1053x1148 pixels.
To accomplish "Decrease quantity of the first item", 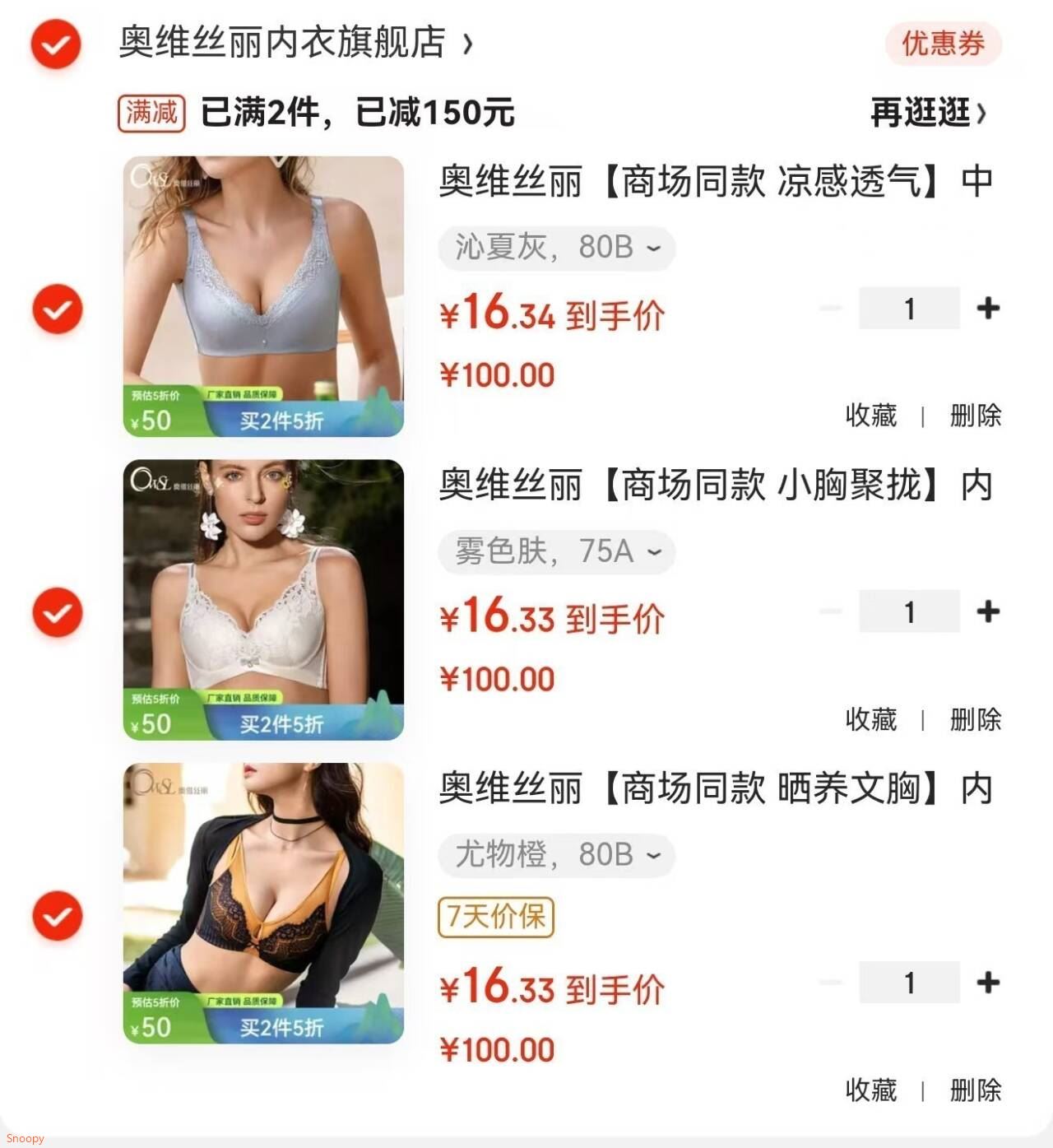I will pyautogui.click(x=830, y=308).
